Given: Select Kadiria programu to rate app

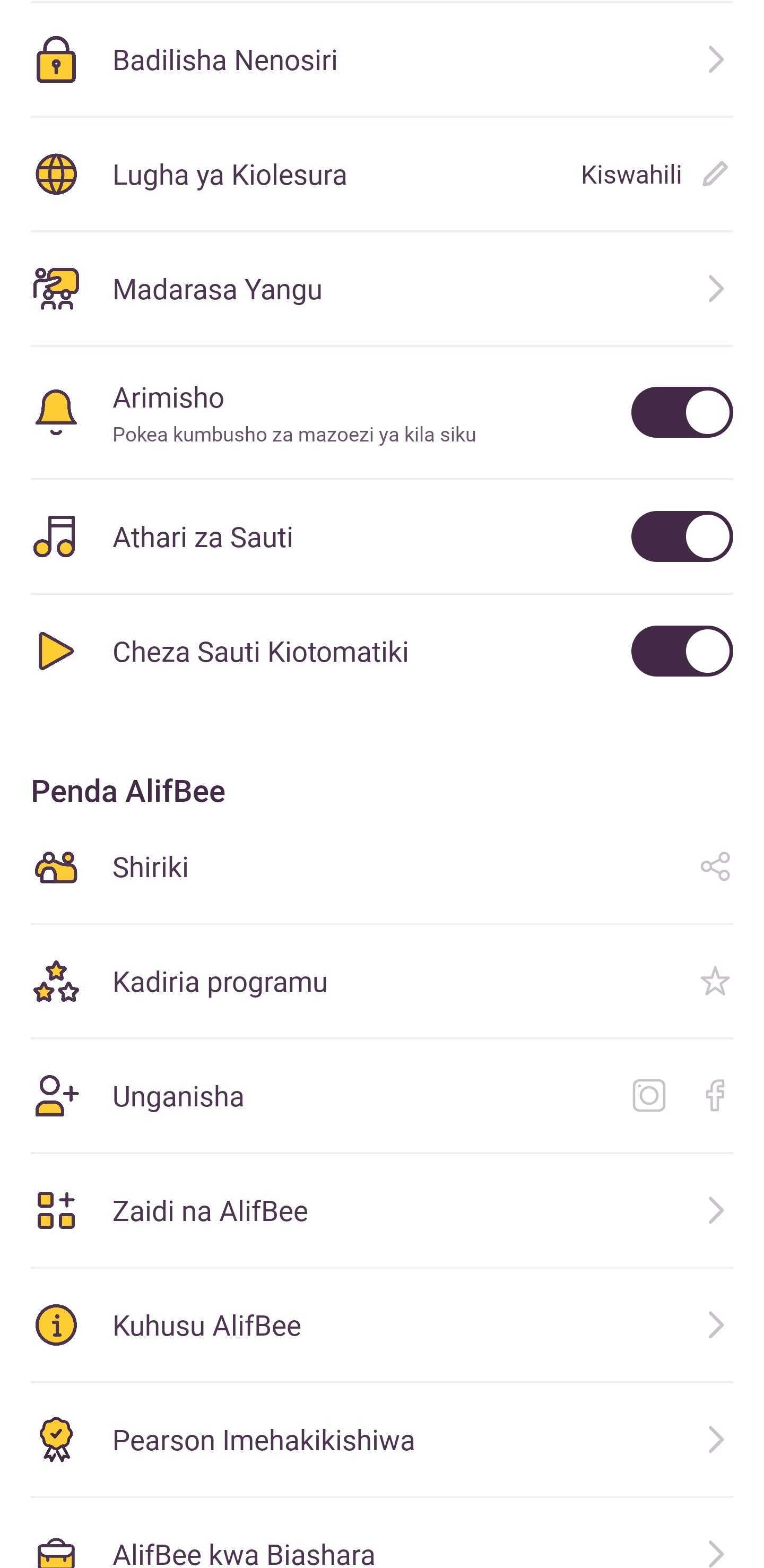Looking at the screenshot, I should coord(381,981).
